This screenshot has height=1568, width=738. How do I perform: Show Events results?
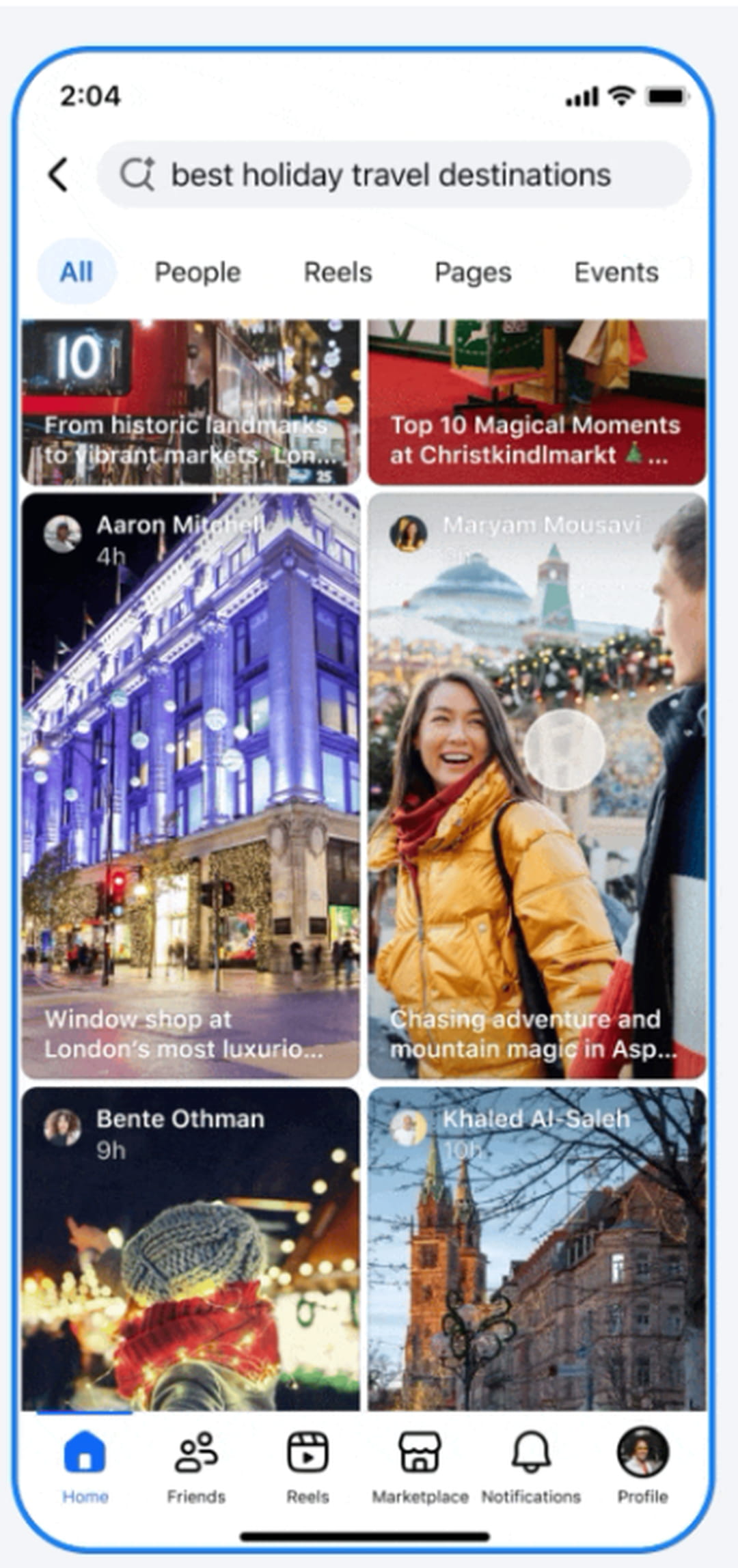pyautogui.click(x=616, y=272)
